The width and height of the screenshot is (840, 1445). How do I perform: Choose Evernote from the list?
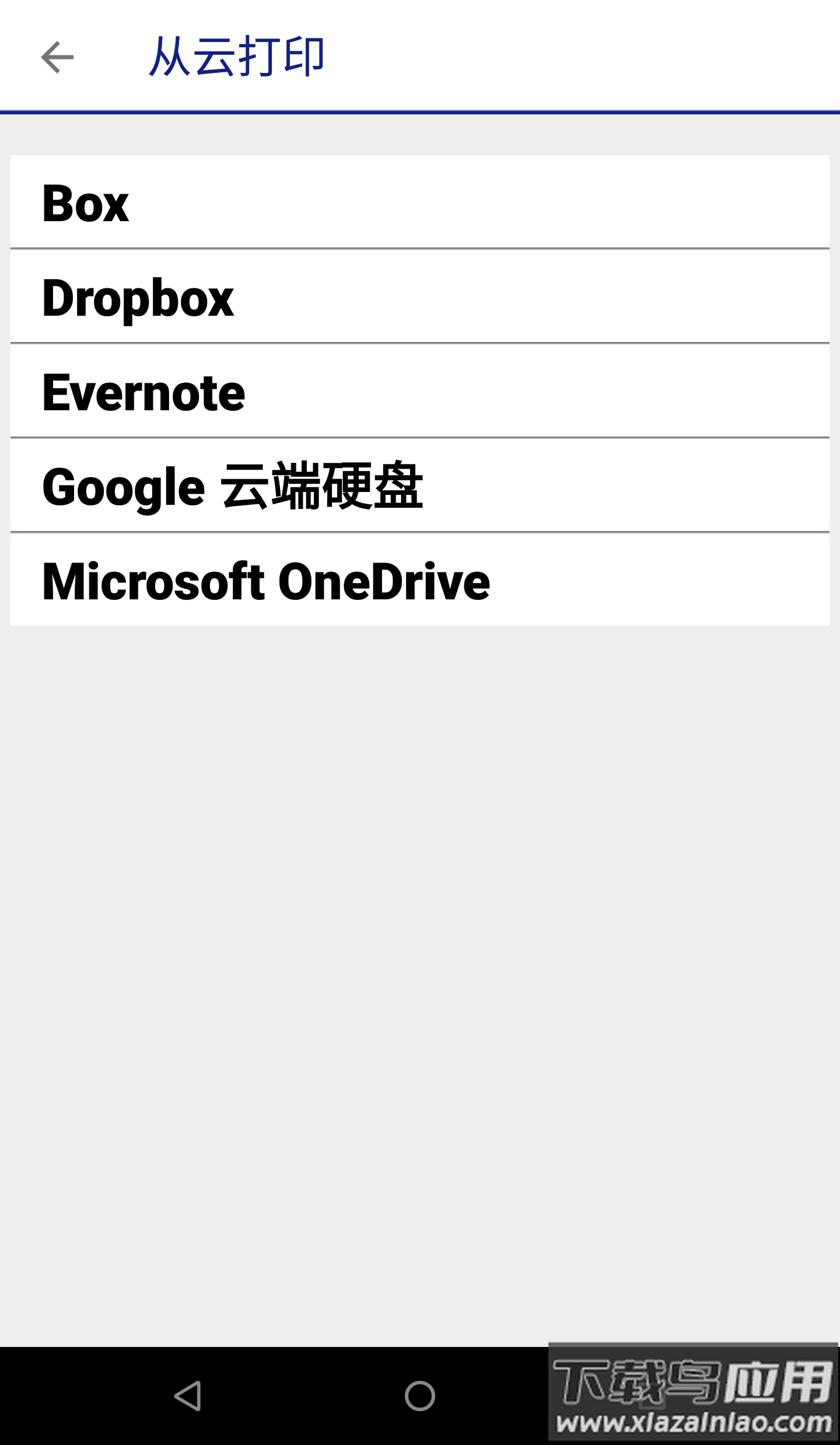click(420, 392)
